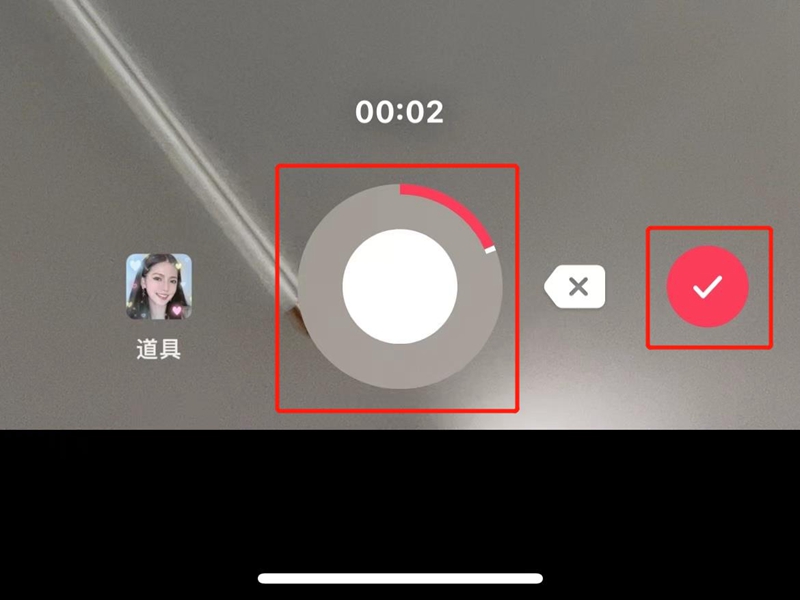This screenshot has width=800, height=600.
Task: Tap the round record button
Action: pyautogui.click(x=400, y=286)
